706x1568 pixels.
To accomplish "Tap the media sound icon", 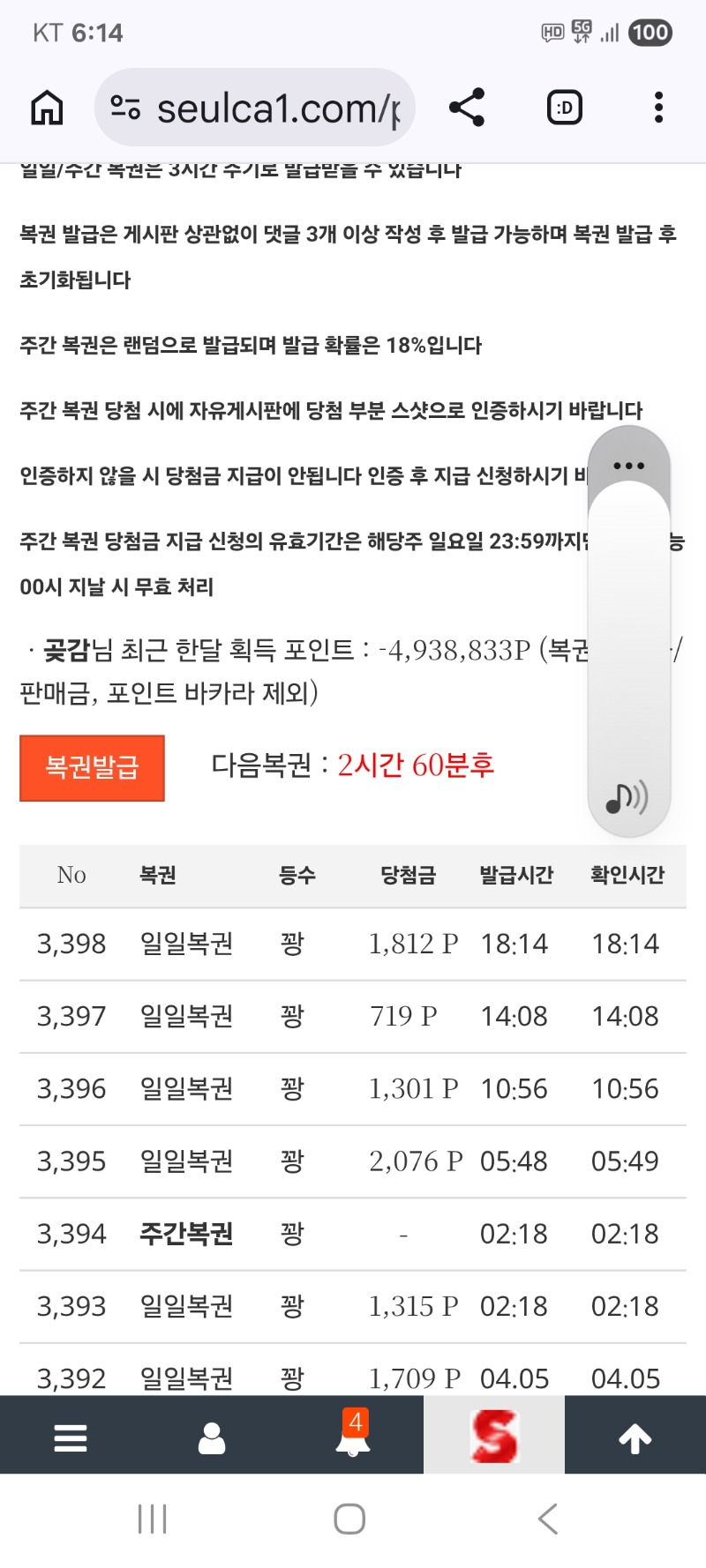I will point(627,797).
